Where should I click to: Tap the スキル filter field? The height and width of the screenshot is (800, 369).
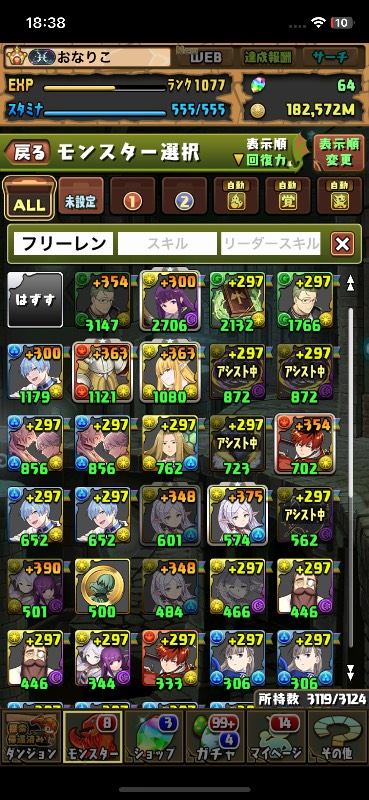tap(167, 243)
